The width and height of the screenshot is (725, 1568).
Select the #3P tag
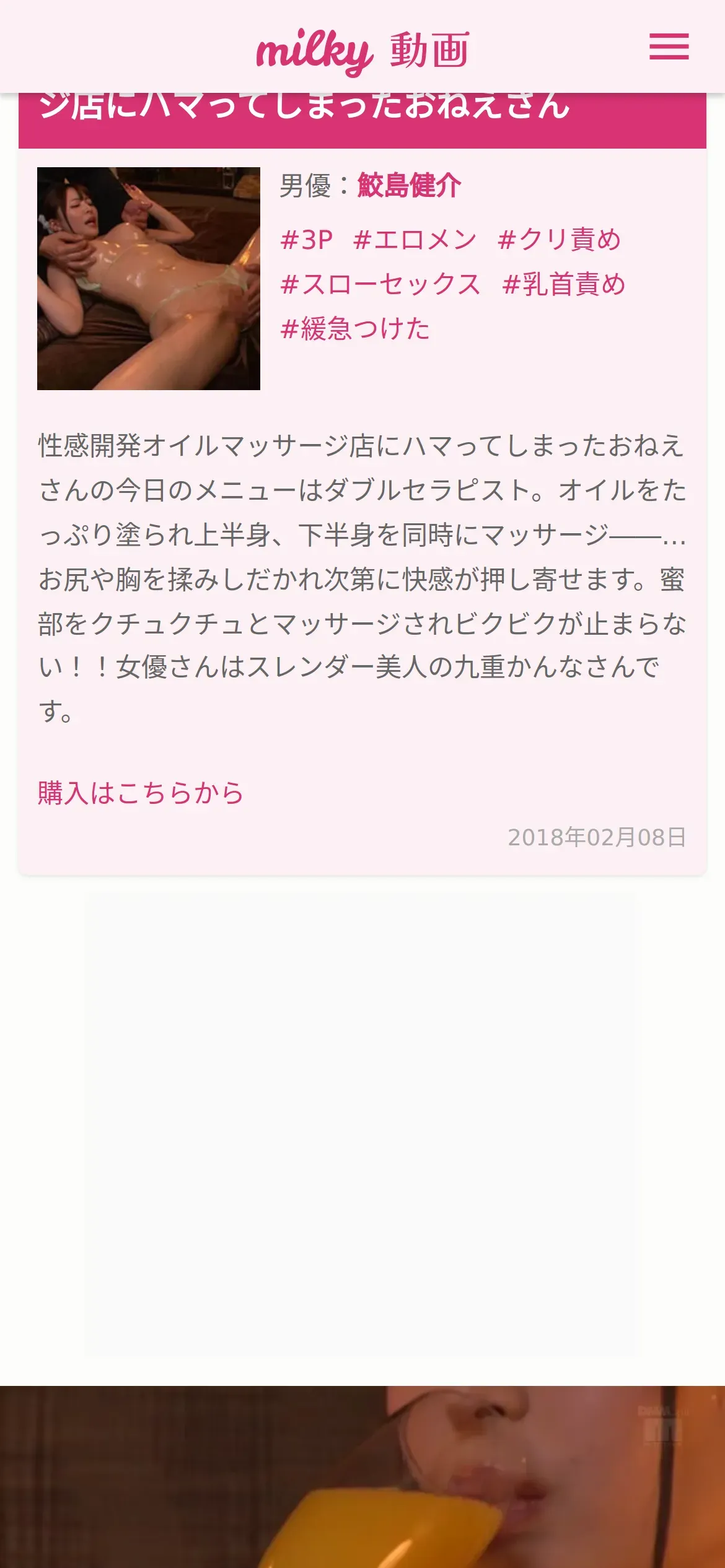(307, 240)
